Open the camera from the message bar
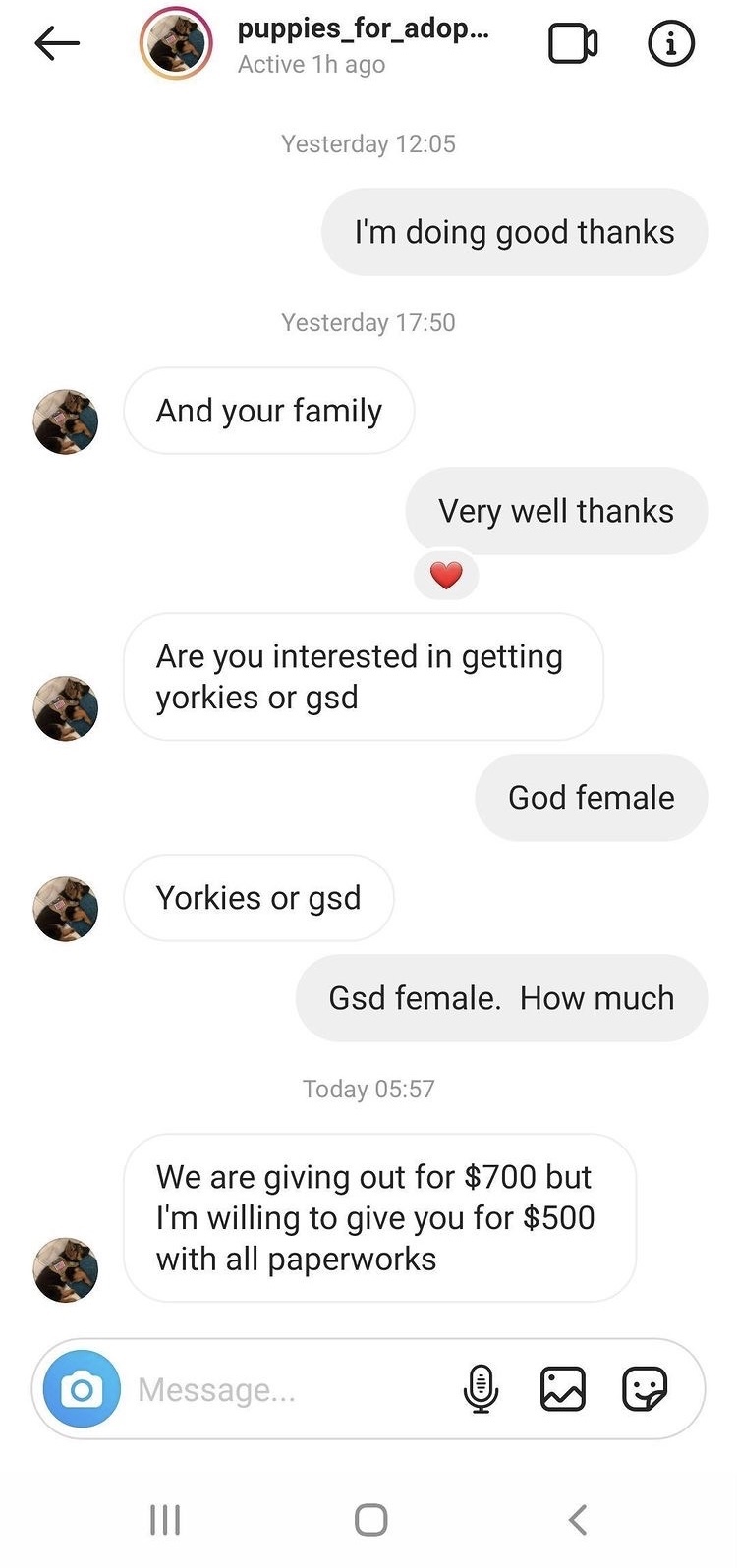Image resolution: width=737 pixels, height=1568 pixels. click(83, 1389)
